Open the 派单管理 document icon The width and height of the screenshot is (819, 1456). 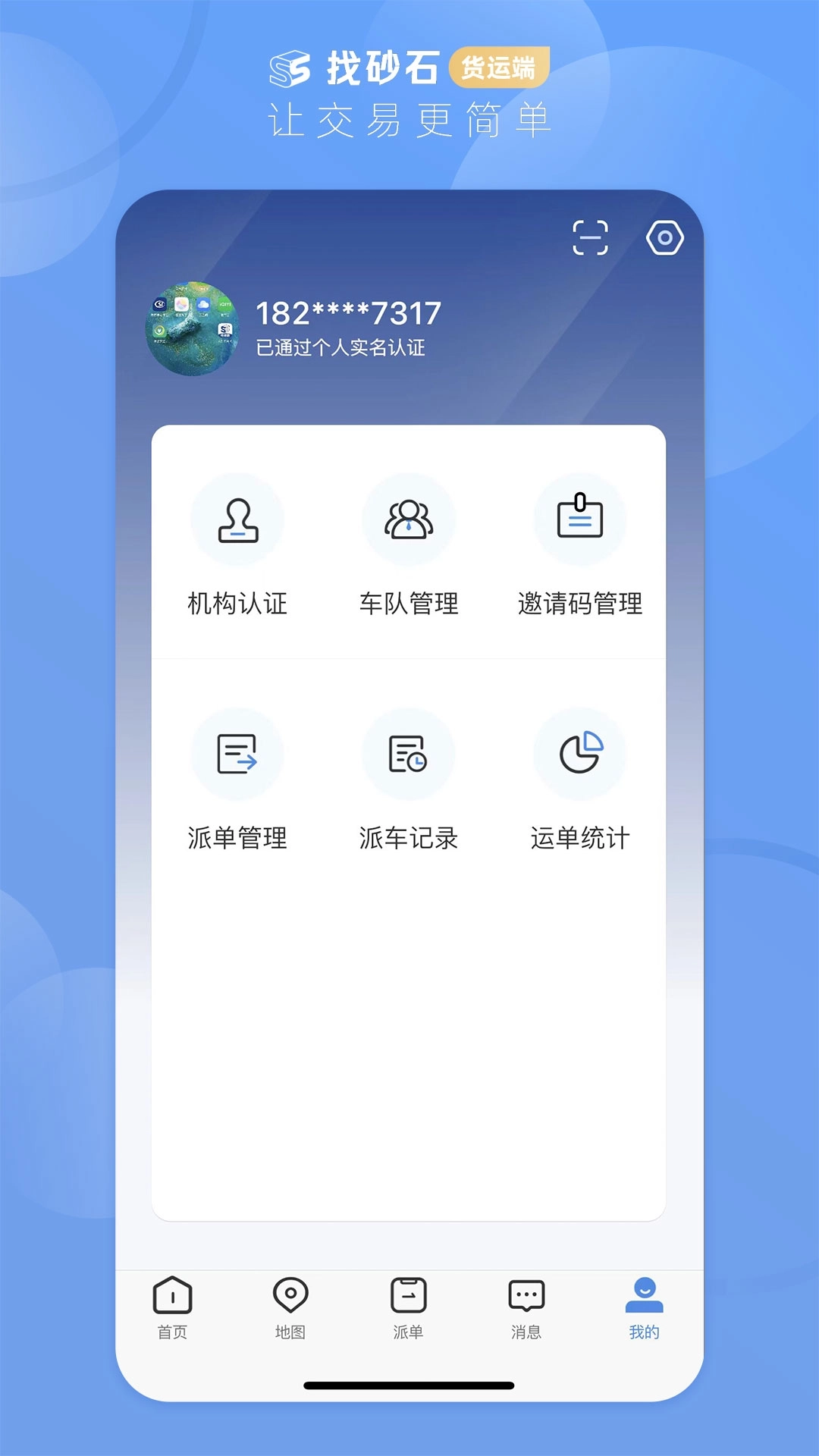pyautogui.click(x=237, y=754)
